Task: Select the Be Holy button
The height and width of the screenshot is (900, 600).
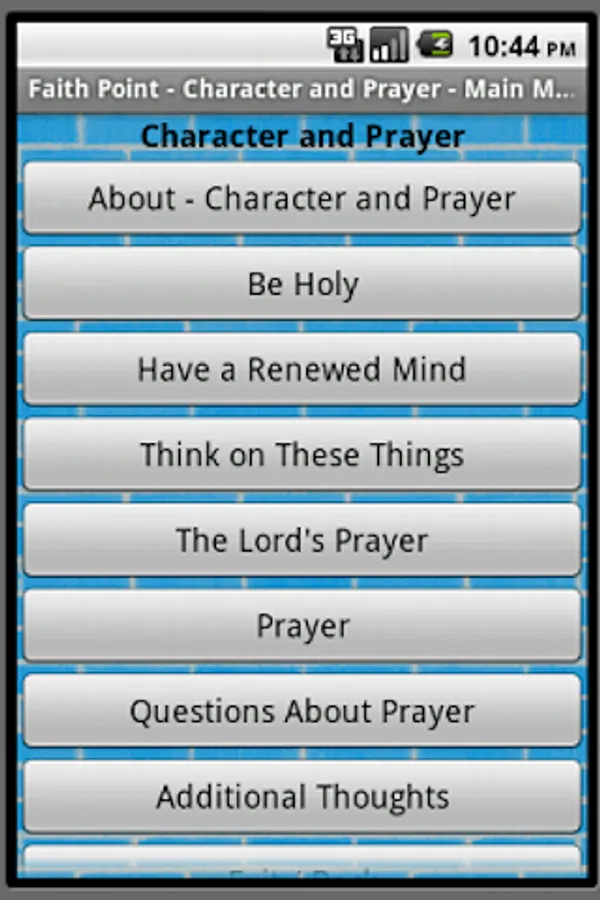Action: tap(302, 284)
